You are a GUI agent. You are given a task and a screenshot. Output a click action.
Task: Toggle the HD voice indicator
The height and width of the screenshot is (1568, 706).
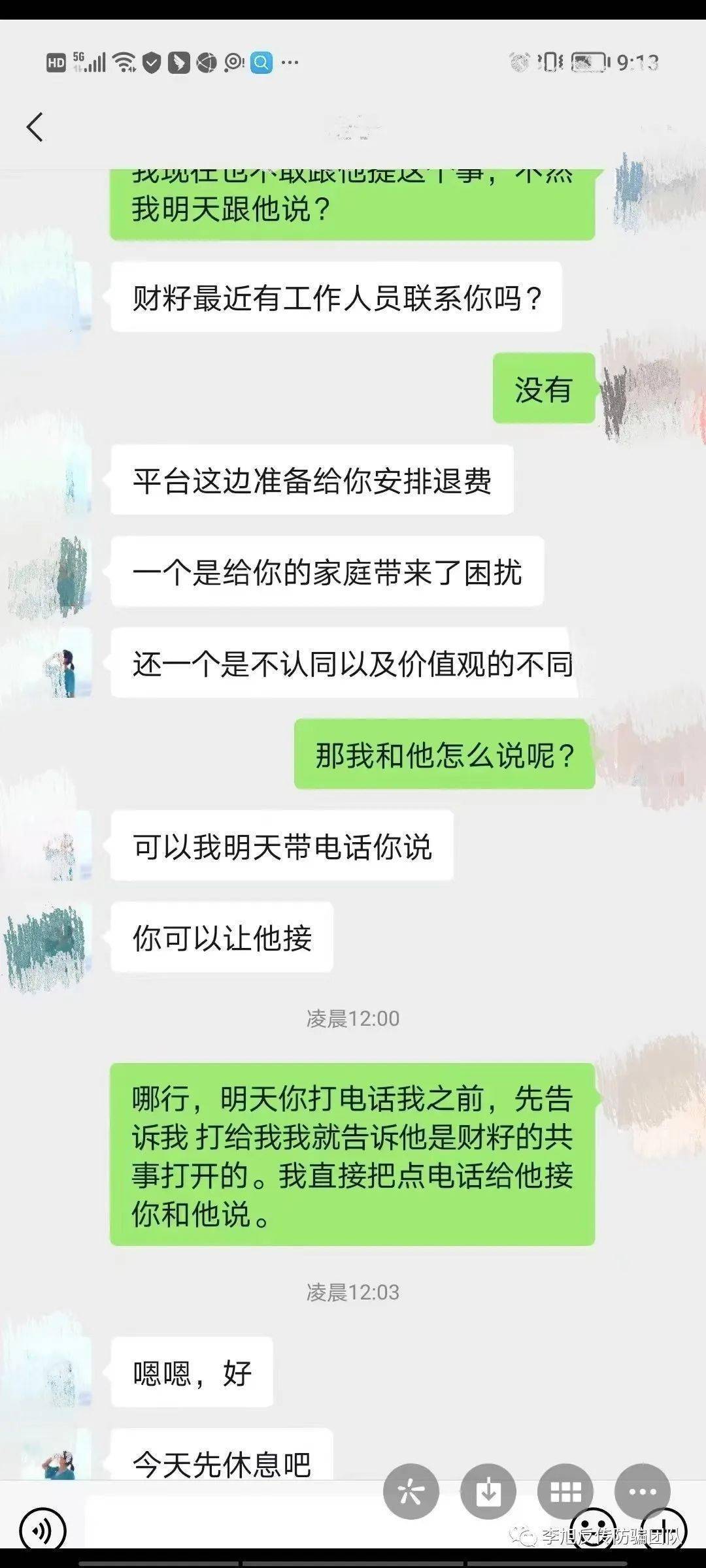(x=56, y=61)
